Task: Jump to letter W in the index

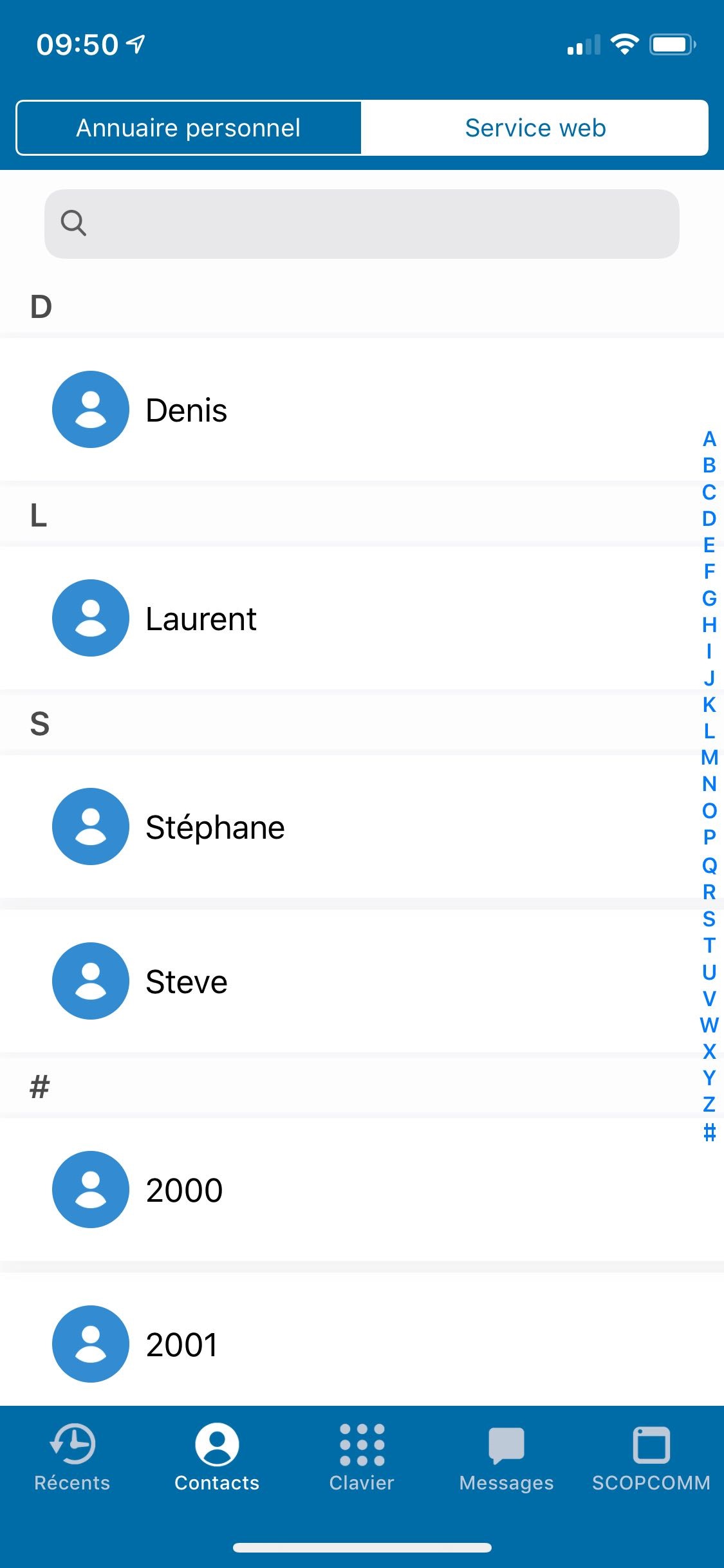Action: 709,1025
